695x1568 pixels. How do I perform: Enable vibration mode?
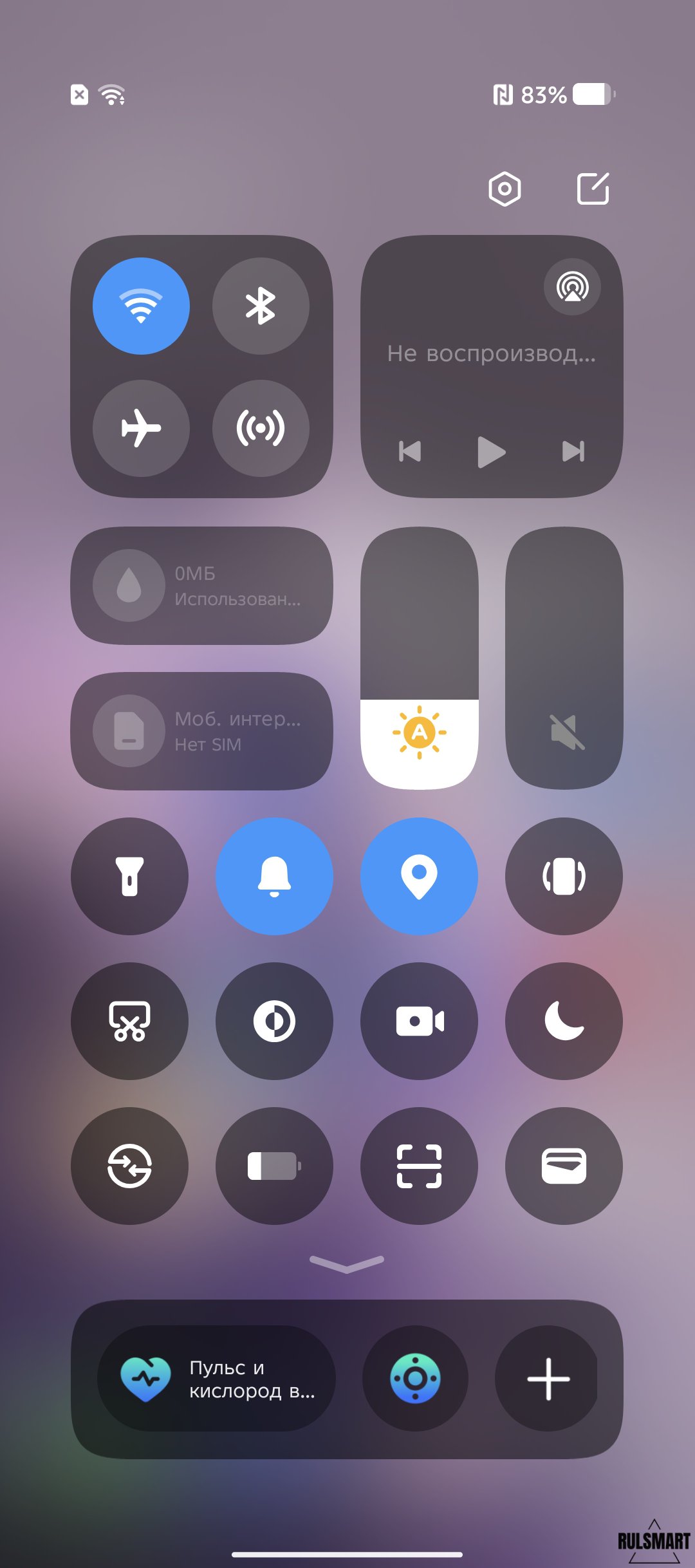tap(564, 876)
